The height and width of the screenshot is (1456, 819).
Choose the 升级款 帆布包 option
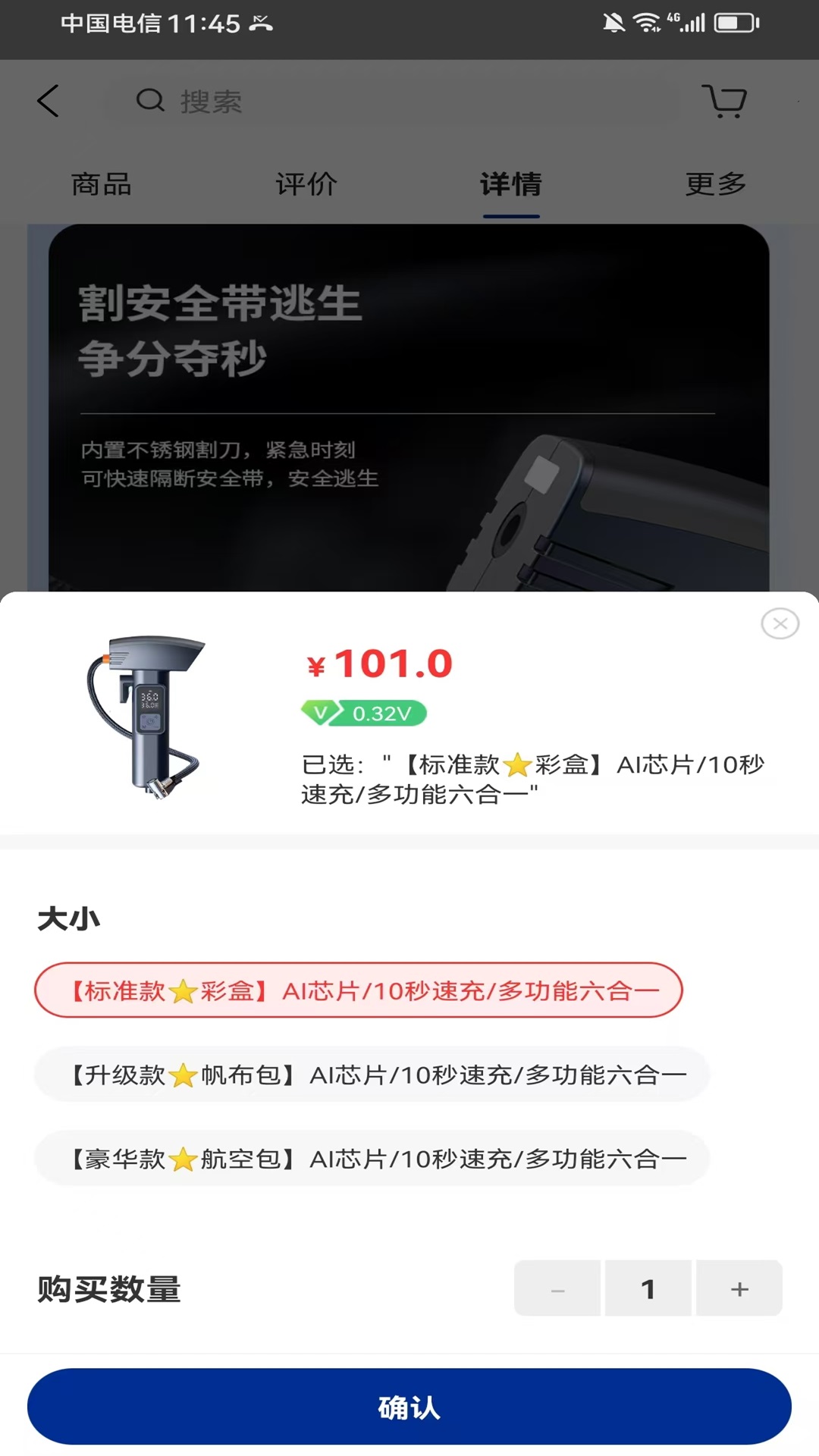[372, 1075]
